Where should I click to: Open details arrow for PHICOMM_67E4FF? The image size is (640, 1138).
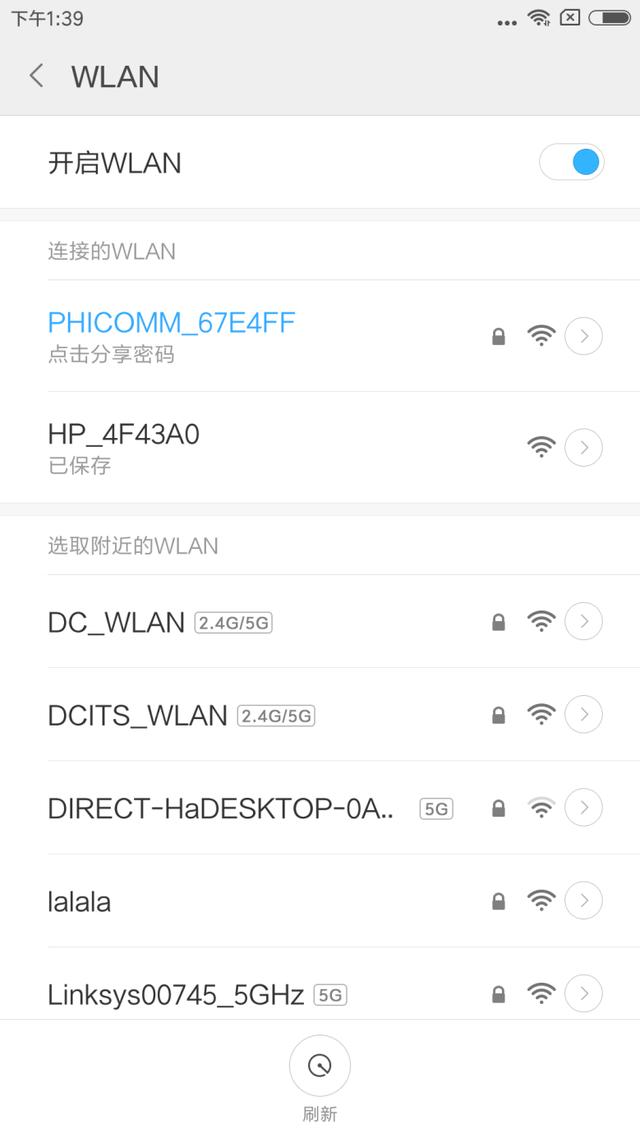pyautogui.click(x=583, y=336)
